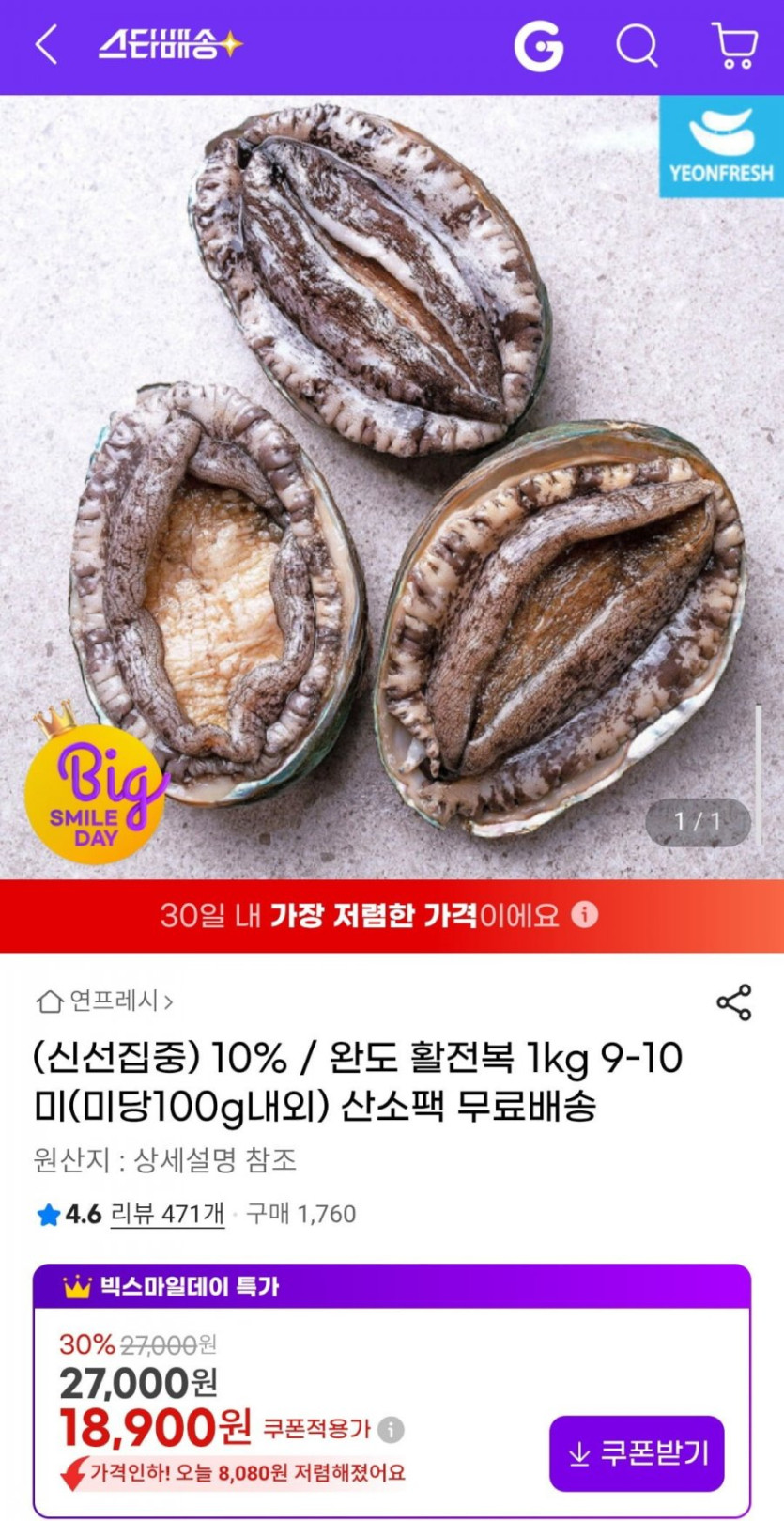Tap the 쿠폰받기 button
Screen dimensions: 784x1521
tap(637, 1453)
